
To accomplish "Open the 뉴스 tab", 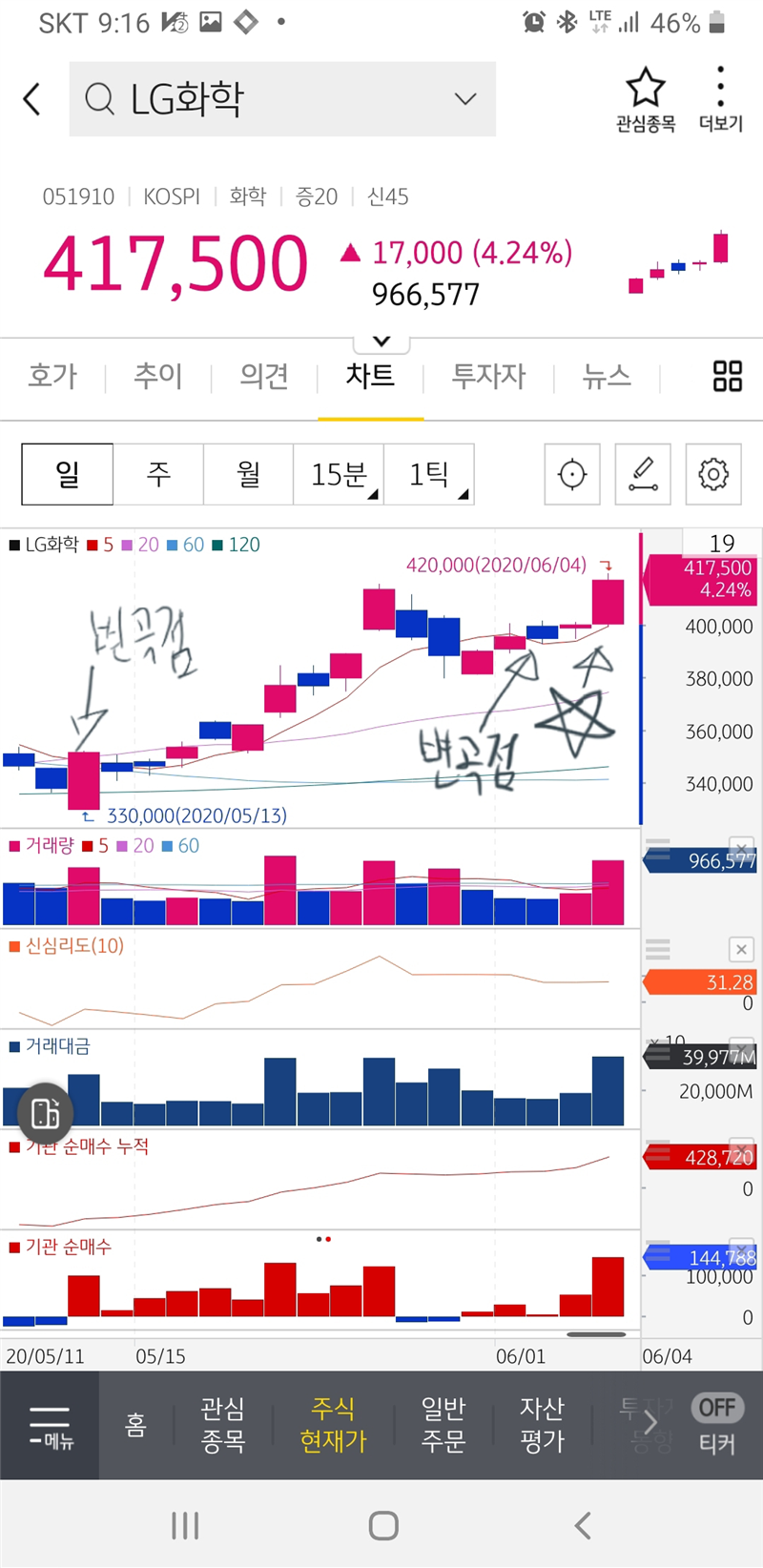I will tap(607, 376).
